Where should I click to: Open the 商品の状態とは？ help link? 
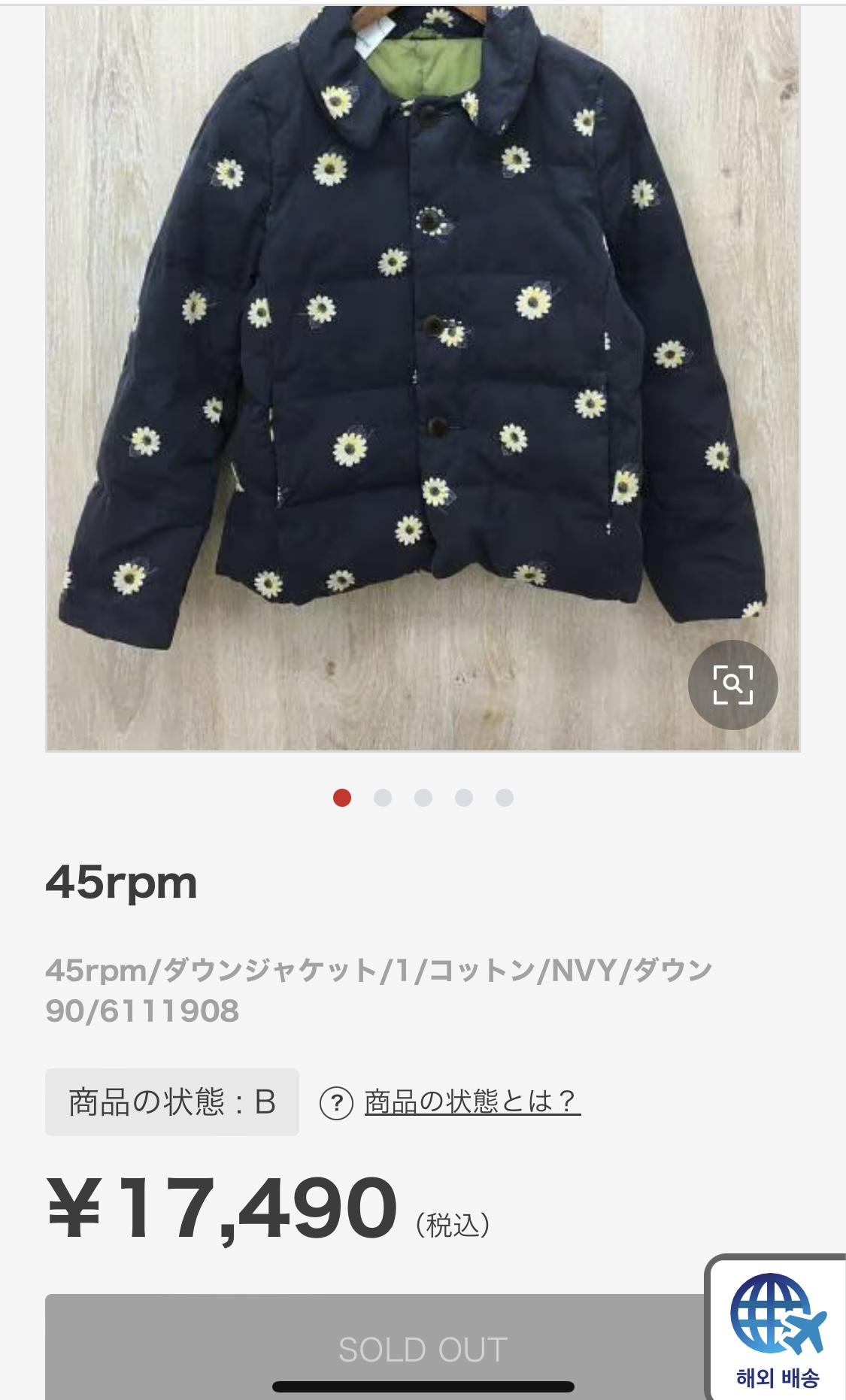[x=472, y=1102]
